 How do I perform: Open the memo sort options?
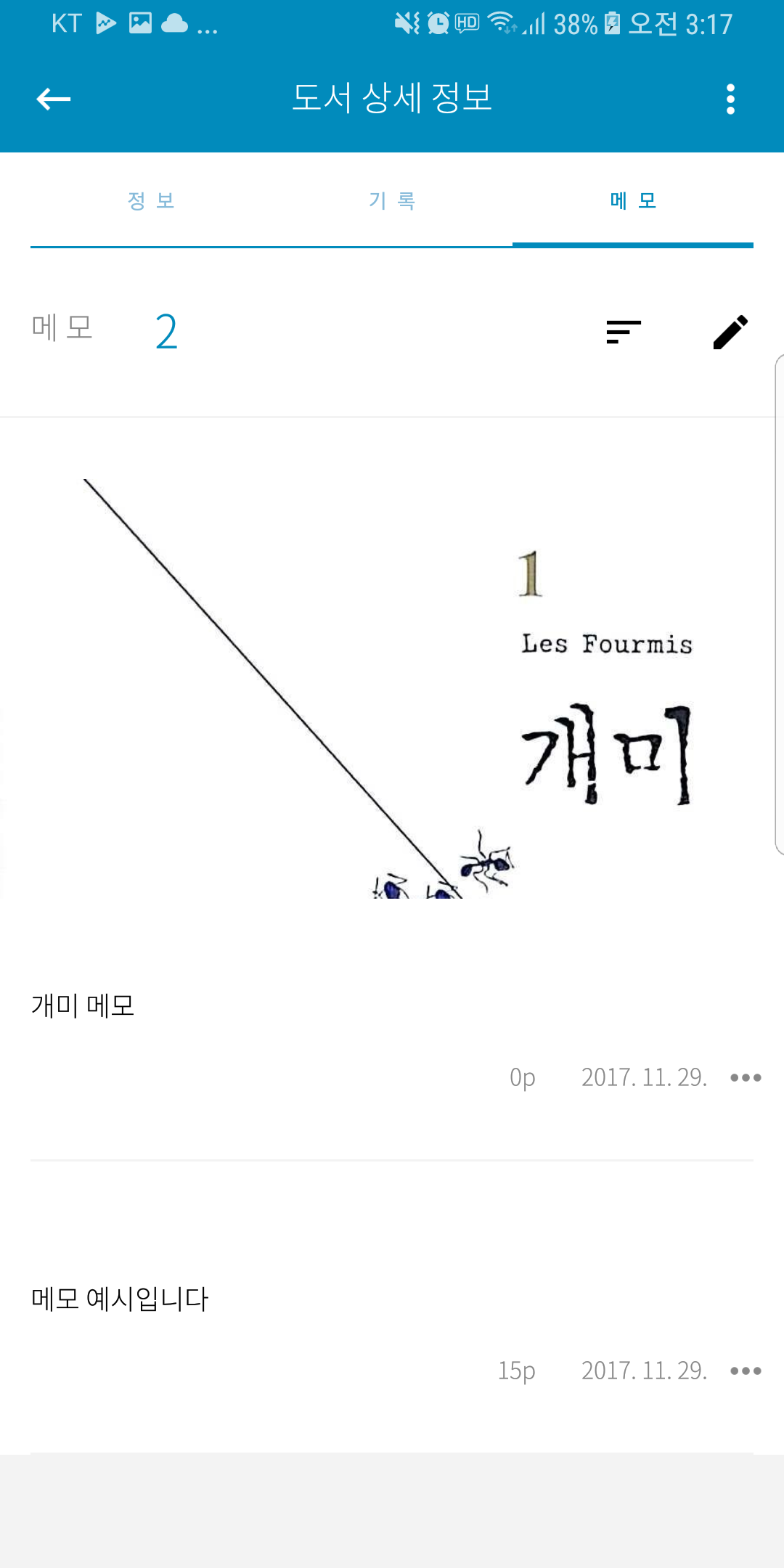pyautogui.click(x=624, y=332)
